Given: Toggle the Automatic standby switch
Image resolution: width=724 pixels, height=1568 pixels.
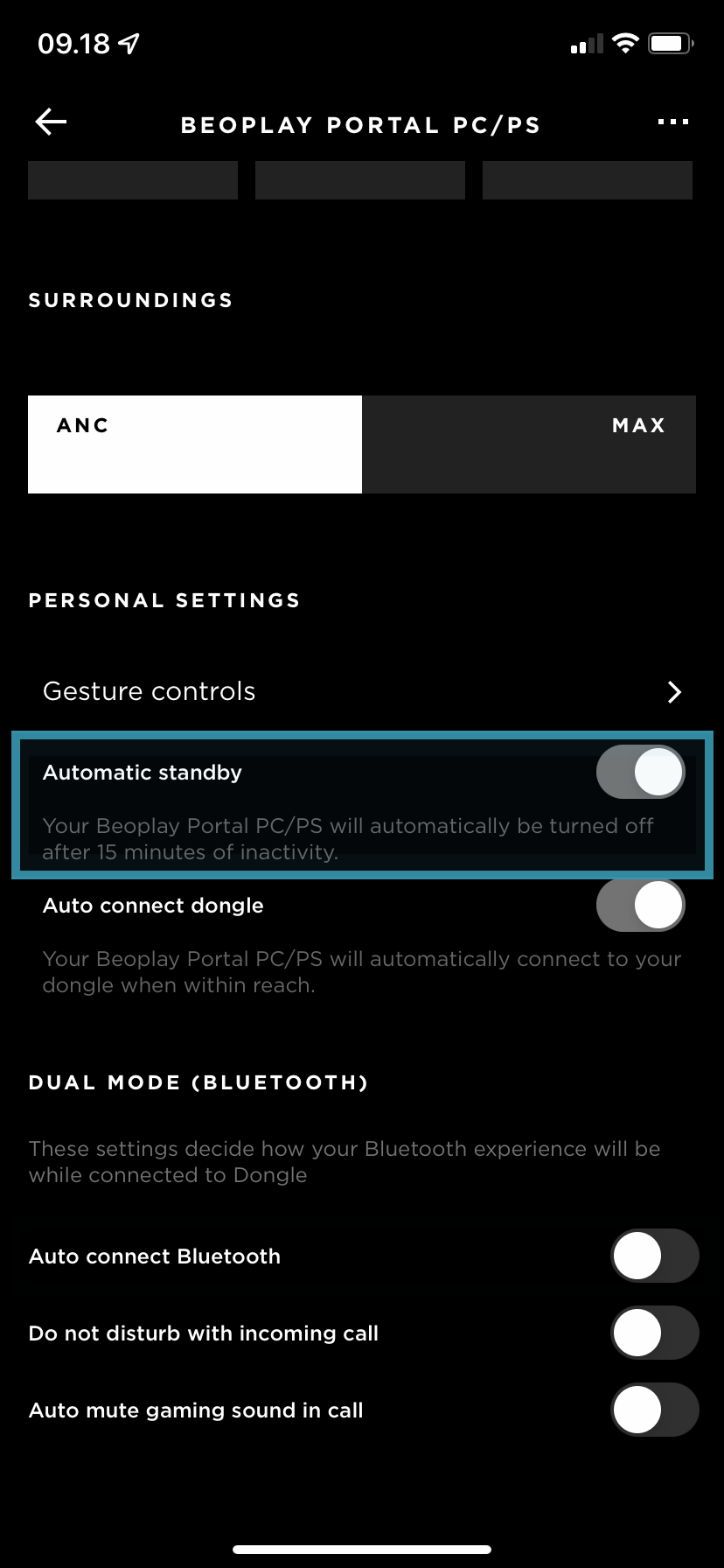Looking at the screenshot, I should (x=641, y=772).
